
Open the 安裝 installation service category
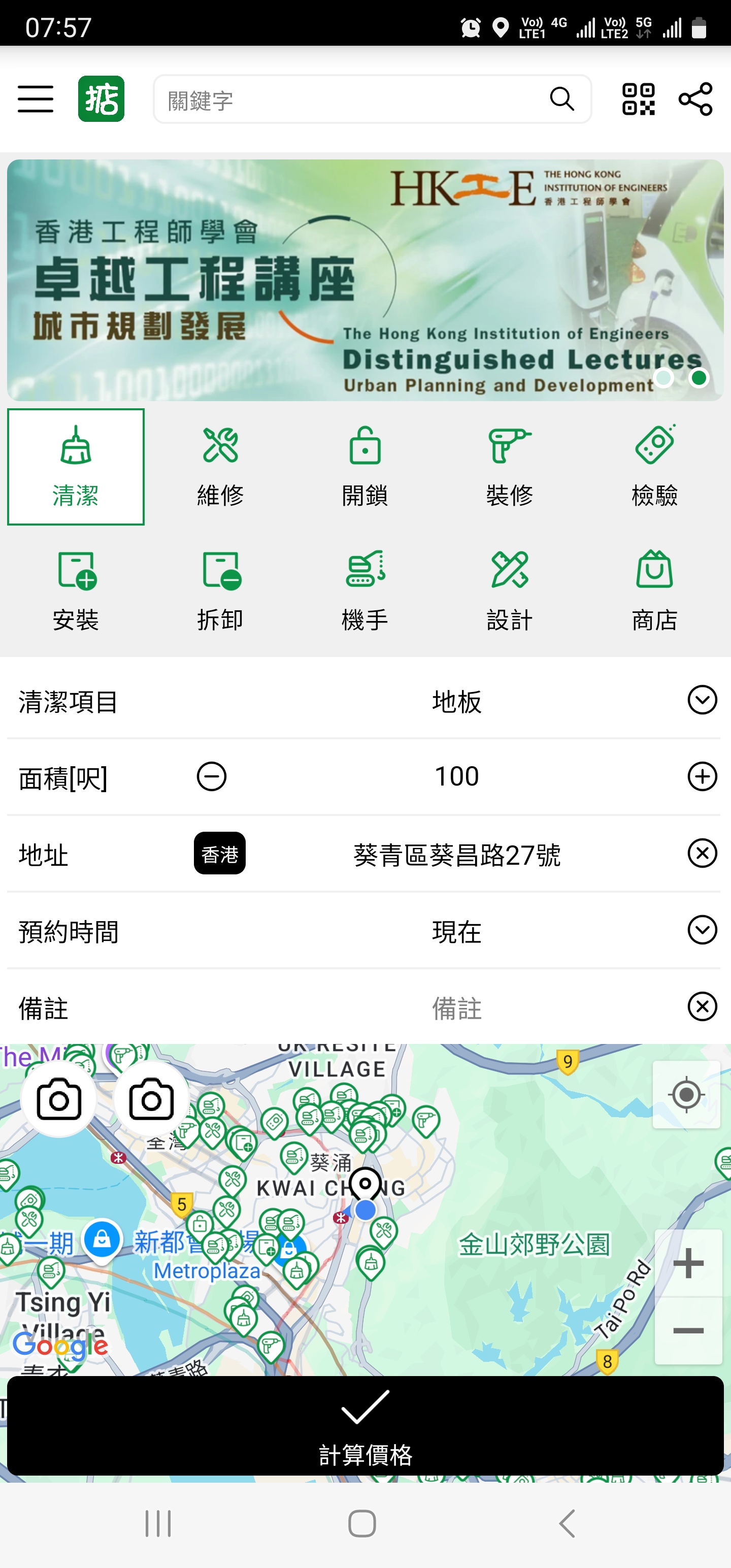(75, 589)
